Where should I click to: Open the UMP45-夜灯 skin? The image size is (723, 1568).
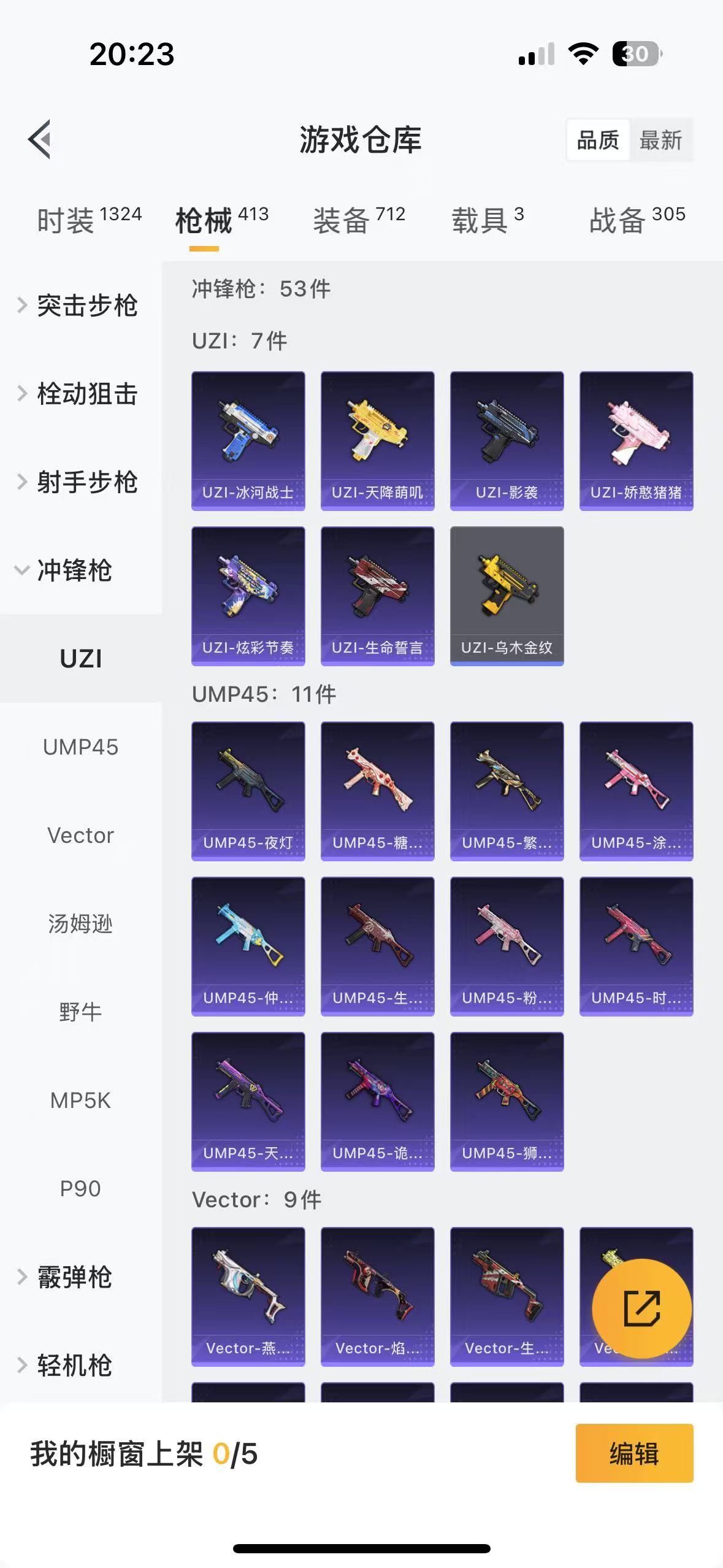coord(248,791)
